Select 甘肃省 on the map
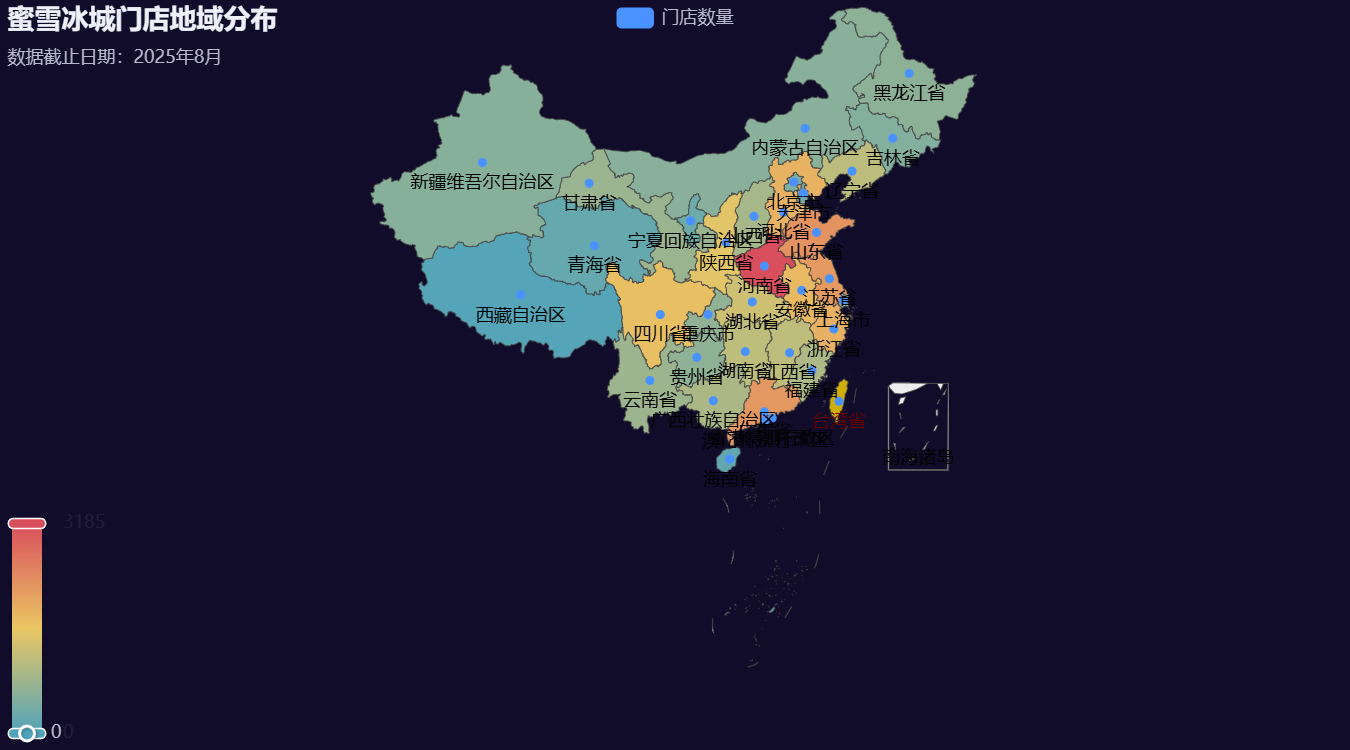 [589, 176]
